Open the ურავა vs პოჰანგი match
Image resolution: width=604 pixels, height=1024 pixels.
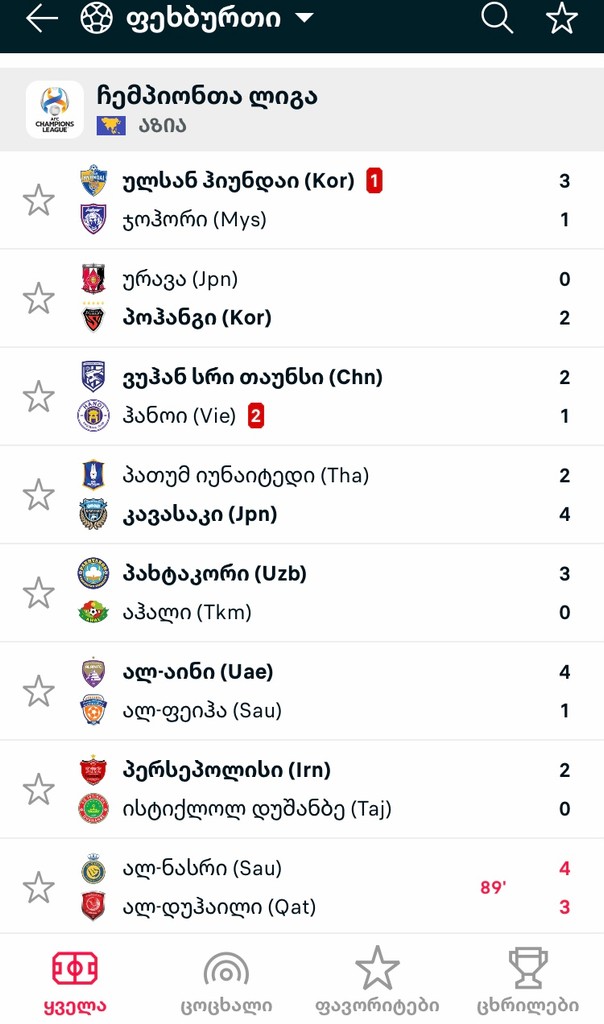click(x=300, y=298)
